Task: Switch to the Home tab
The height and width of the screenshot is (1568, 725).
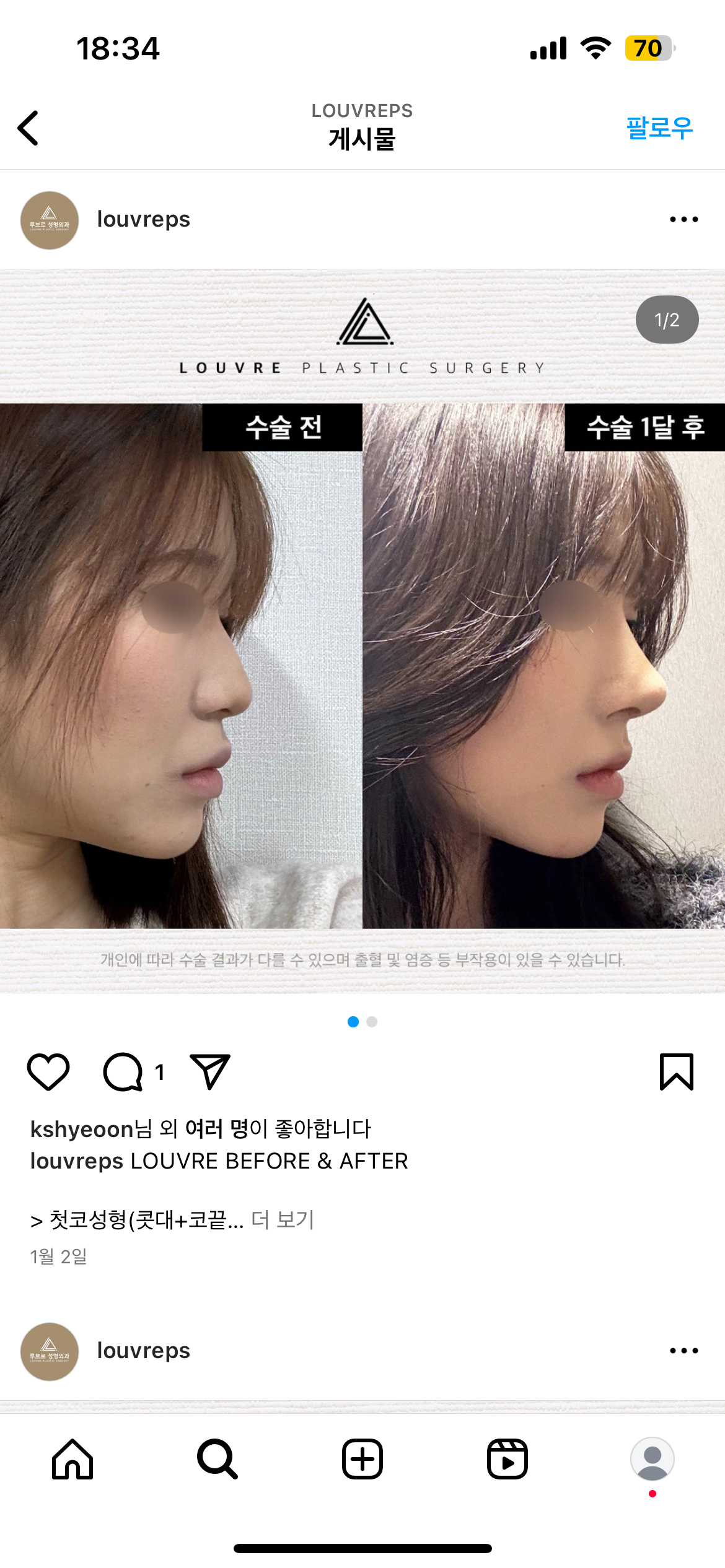Action: click(x=72, y=1459)
